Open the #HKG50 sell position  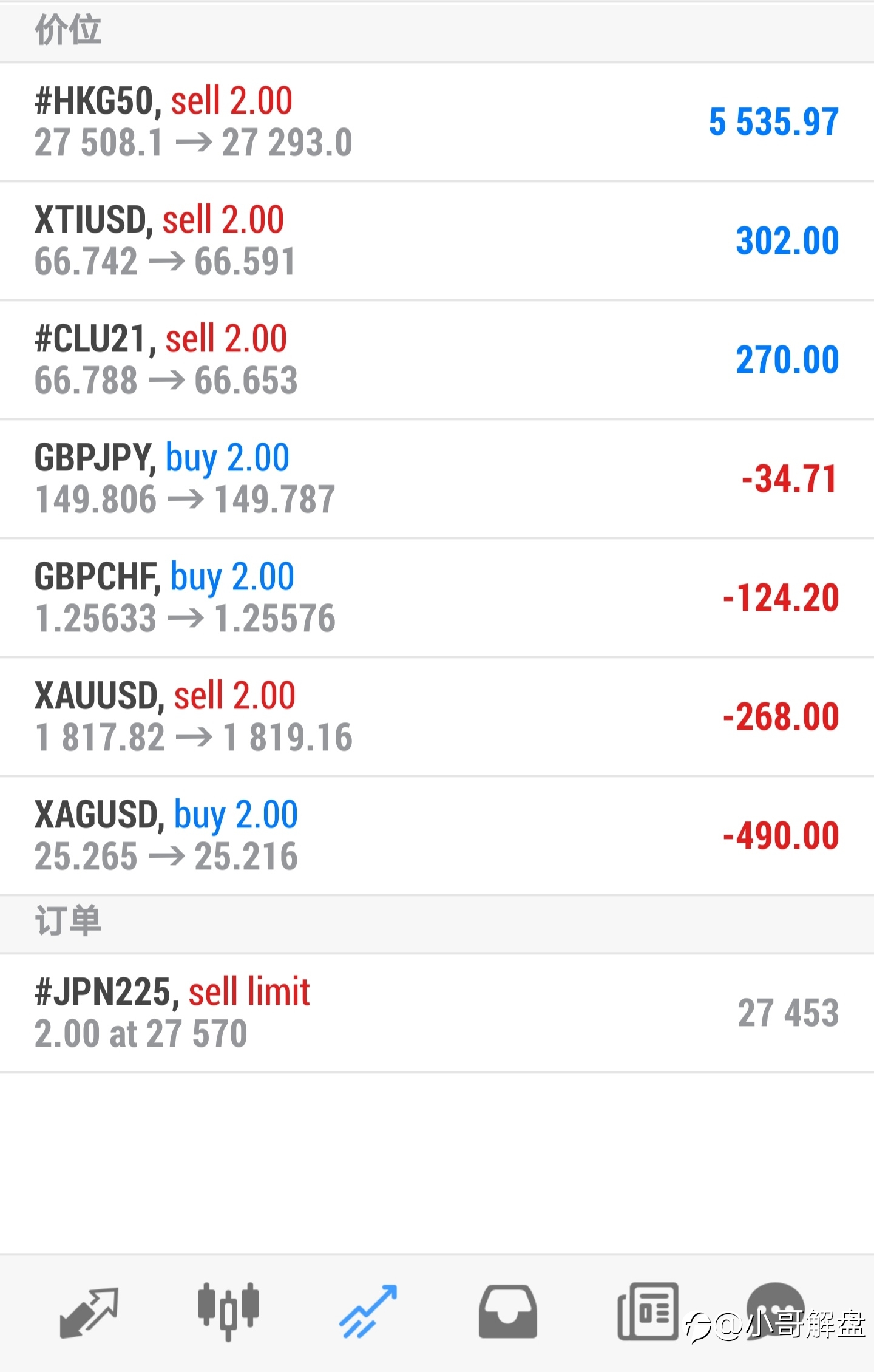(x=437, y=121)
